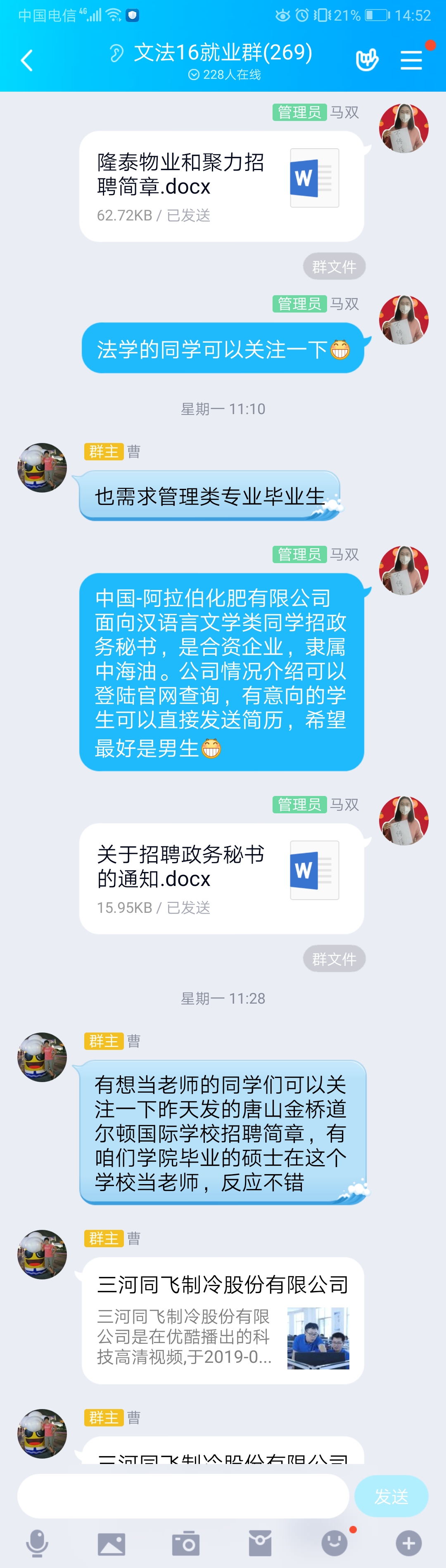
Task: Open the image gallery picker
Action: pyautogui.click(x=111, y=1543)
